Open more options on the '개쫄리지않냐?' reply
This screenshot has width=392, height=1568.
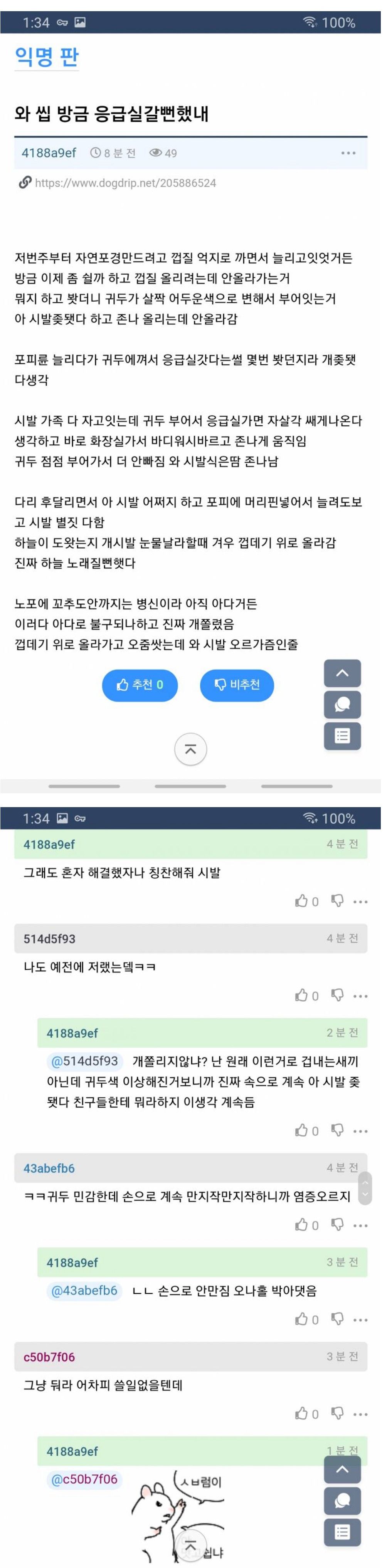360,1131
